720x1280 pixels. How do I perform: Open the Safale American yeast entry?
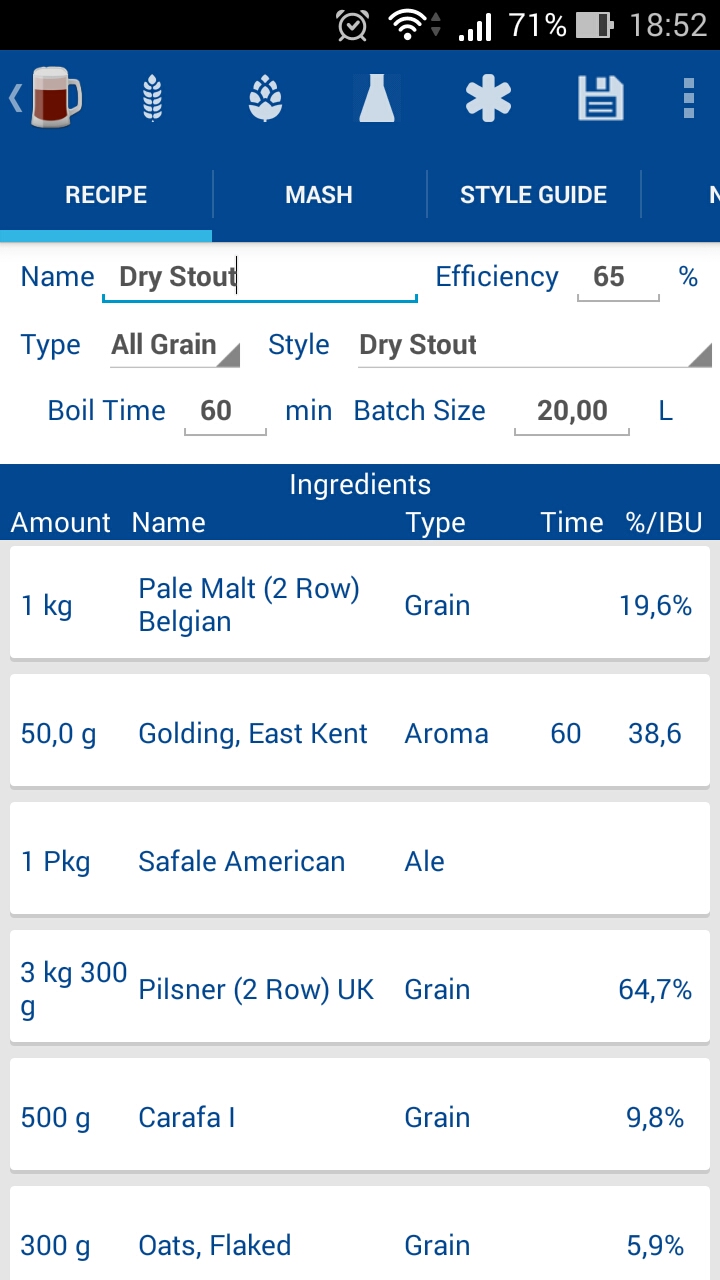(x=360, y=859)
